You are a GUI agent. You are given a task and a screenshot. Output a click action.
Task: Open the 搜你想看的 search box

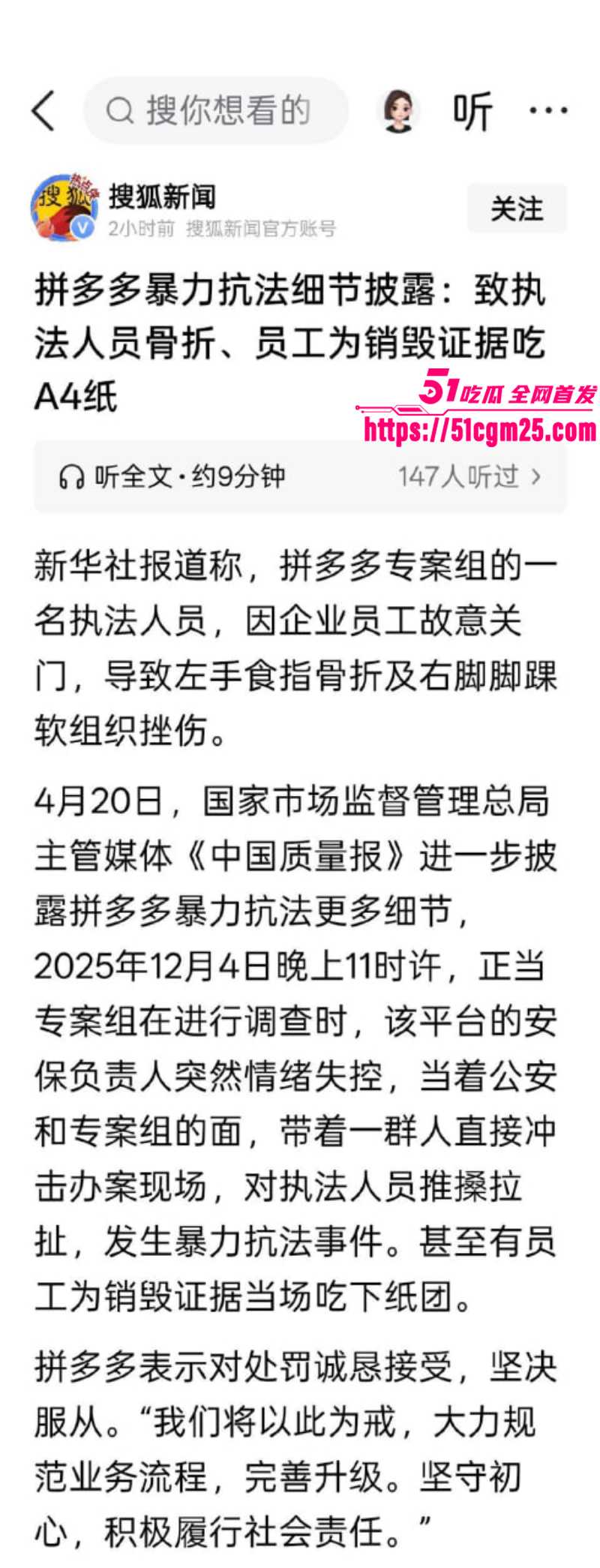(216, 111)
